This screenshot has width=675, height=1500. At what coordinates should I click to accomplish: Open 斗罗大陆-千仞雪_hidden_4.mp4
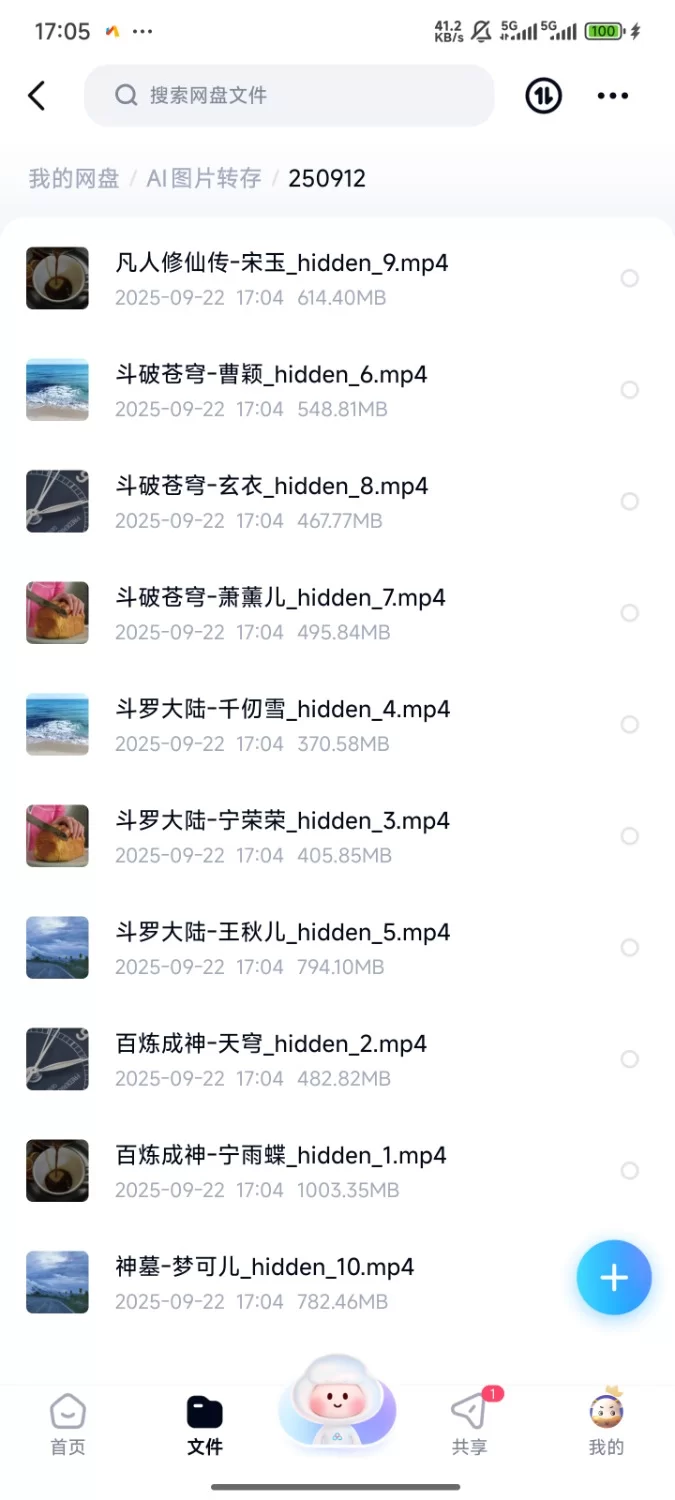click(283, 710)
